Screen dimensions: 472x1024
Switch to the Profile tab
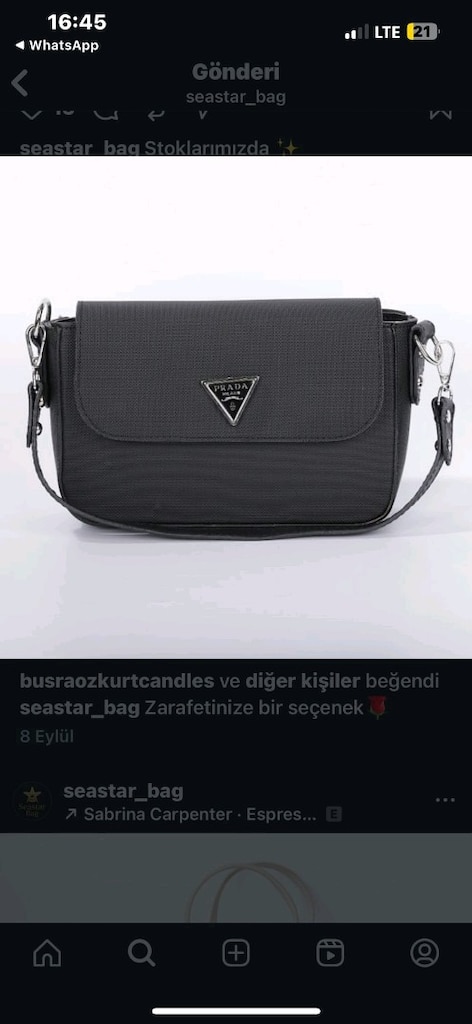point(424,953)
